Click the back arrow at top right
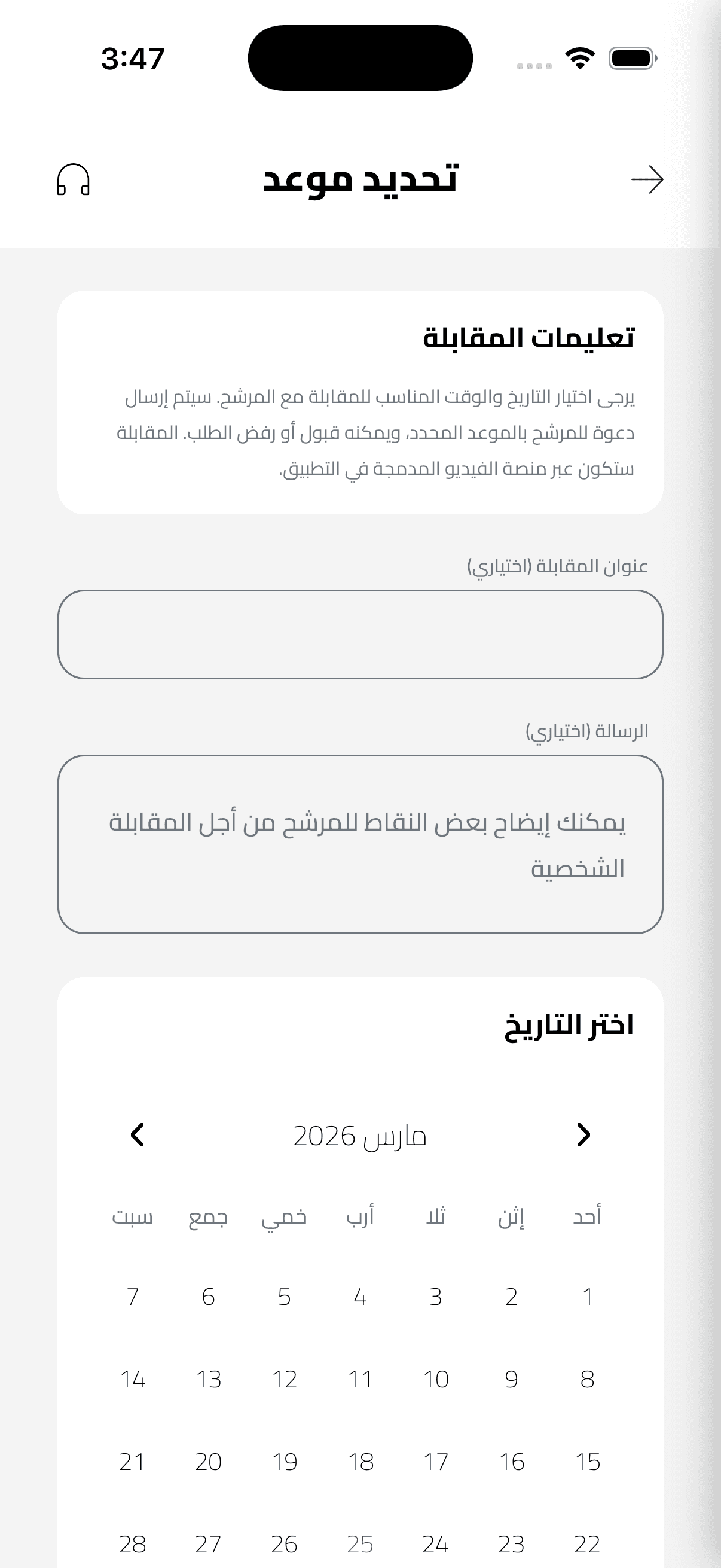This screenshot has height=1568, width=721. pyautogui.click(x=649, y=181)
